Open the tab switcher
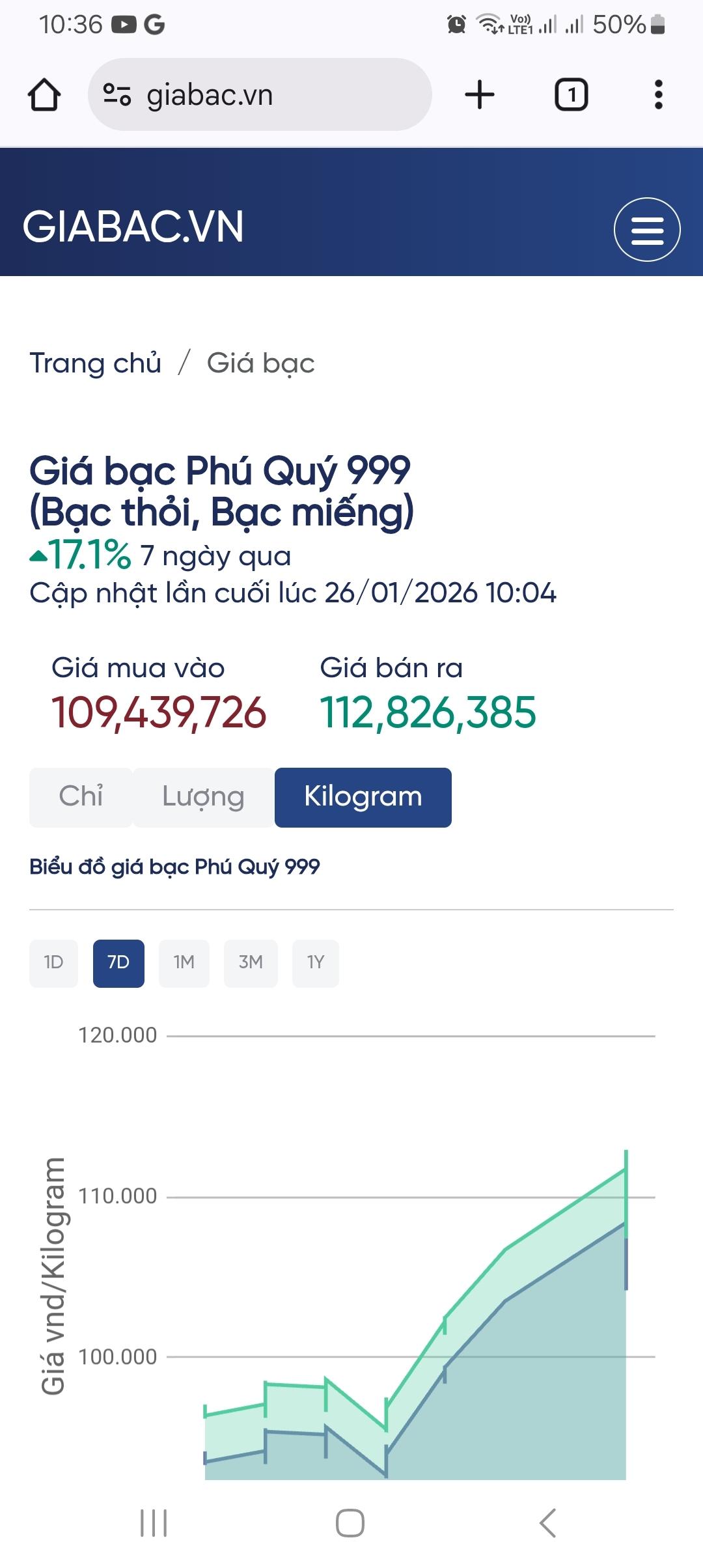Image resolution: width=703 pixels, height=1568 pixels. click(x=571, y=95)
